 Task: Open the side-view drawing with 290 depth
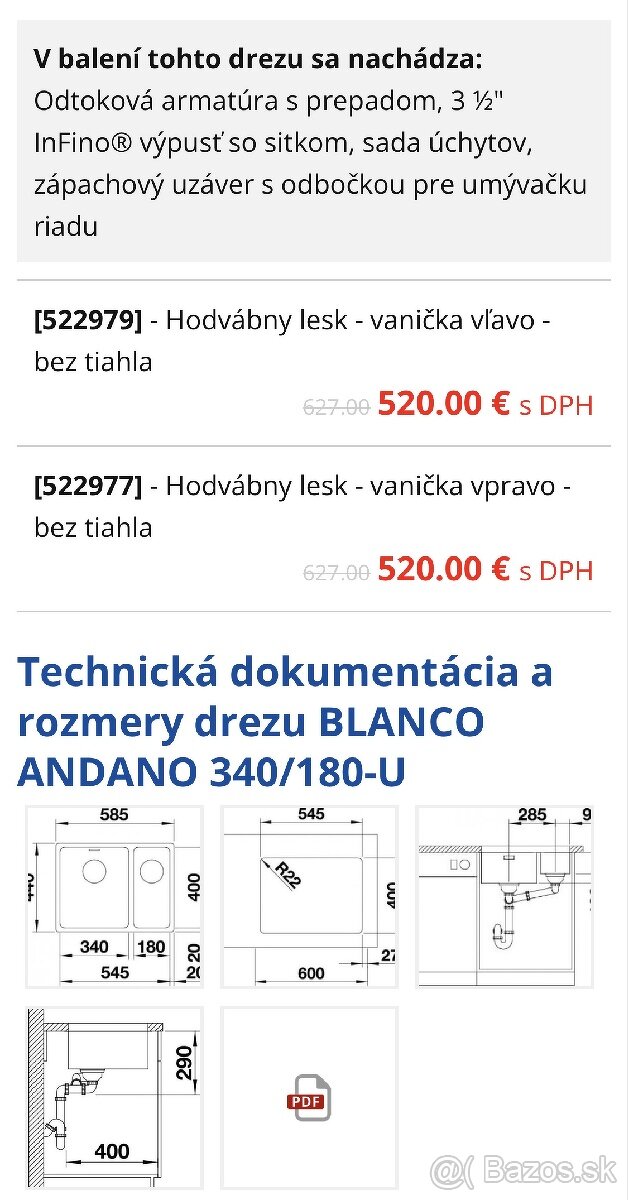[114, 1097]
